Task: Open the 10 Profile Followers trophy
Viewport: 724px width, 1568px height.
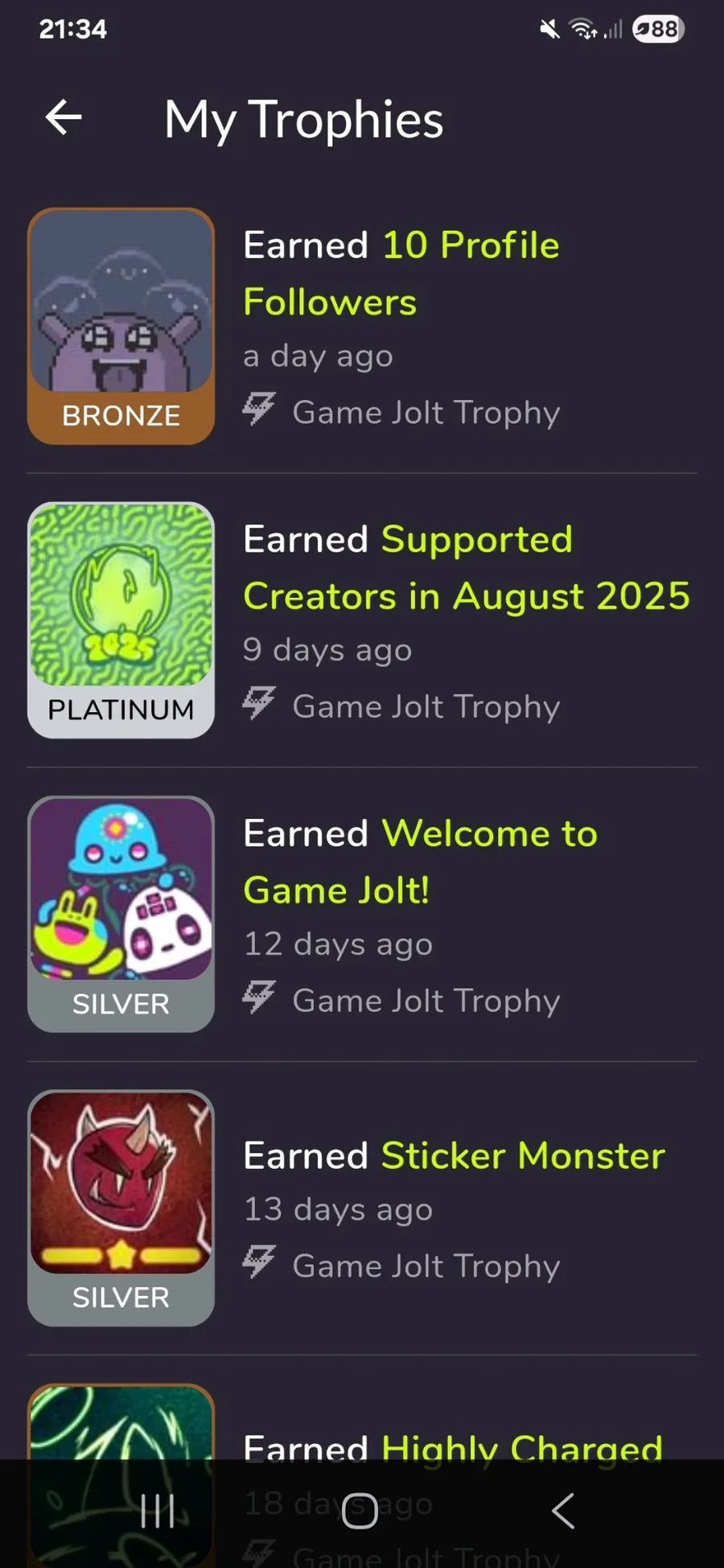Action: click(401, 274)
